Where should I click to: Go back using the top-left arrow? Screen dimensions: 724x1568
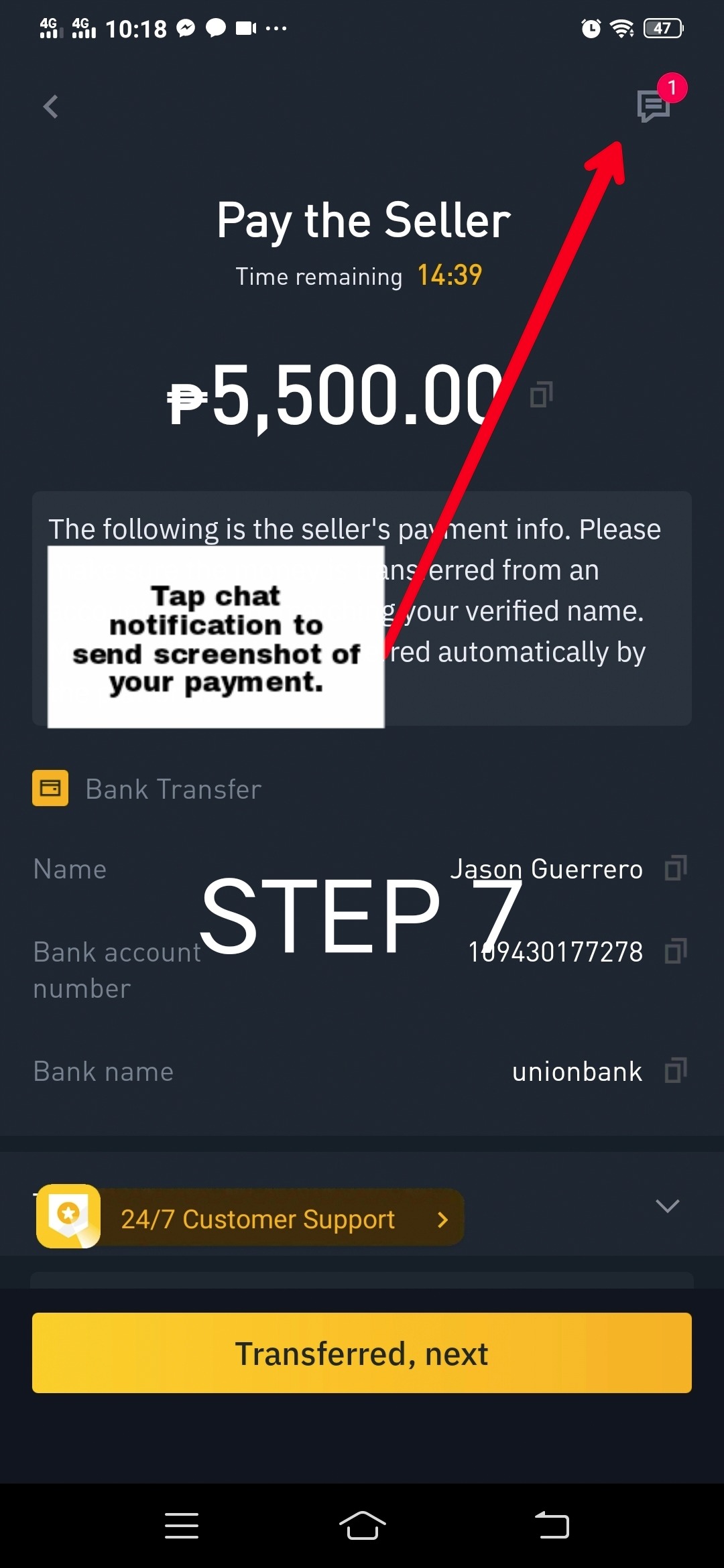tap(51, 107)
